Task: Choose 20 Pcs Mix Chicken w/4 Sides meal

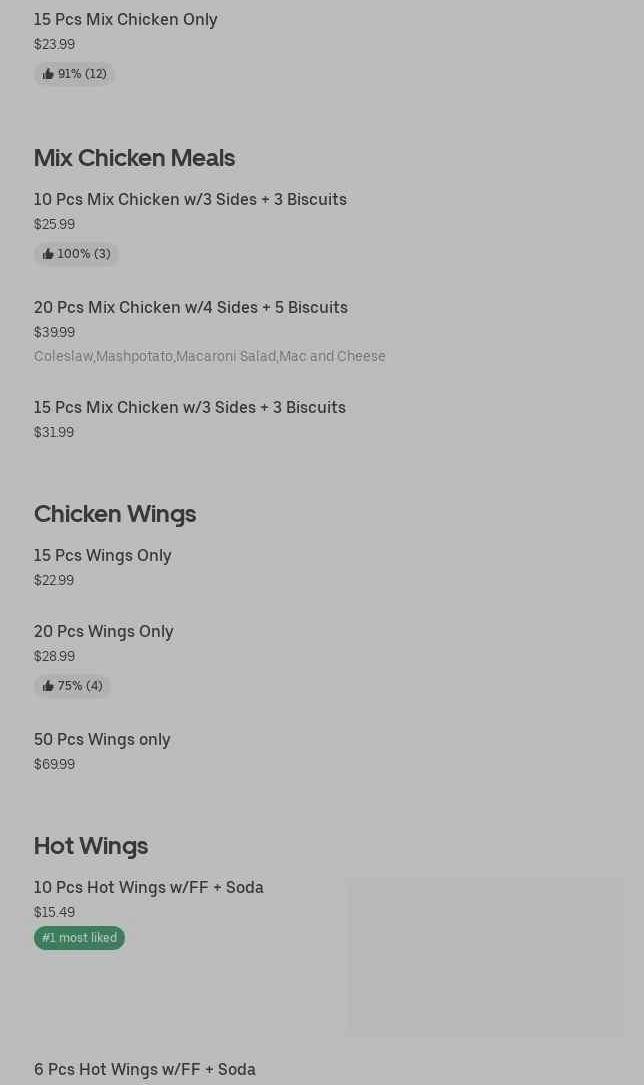Action: pos(191,308)
